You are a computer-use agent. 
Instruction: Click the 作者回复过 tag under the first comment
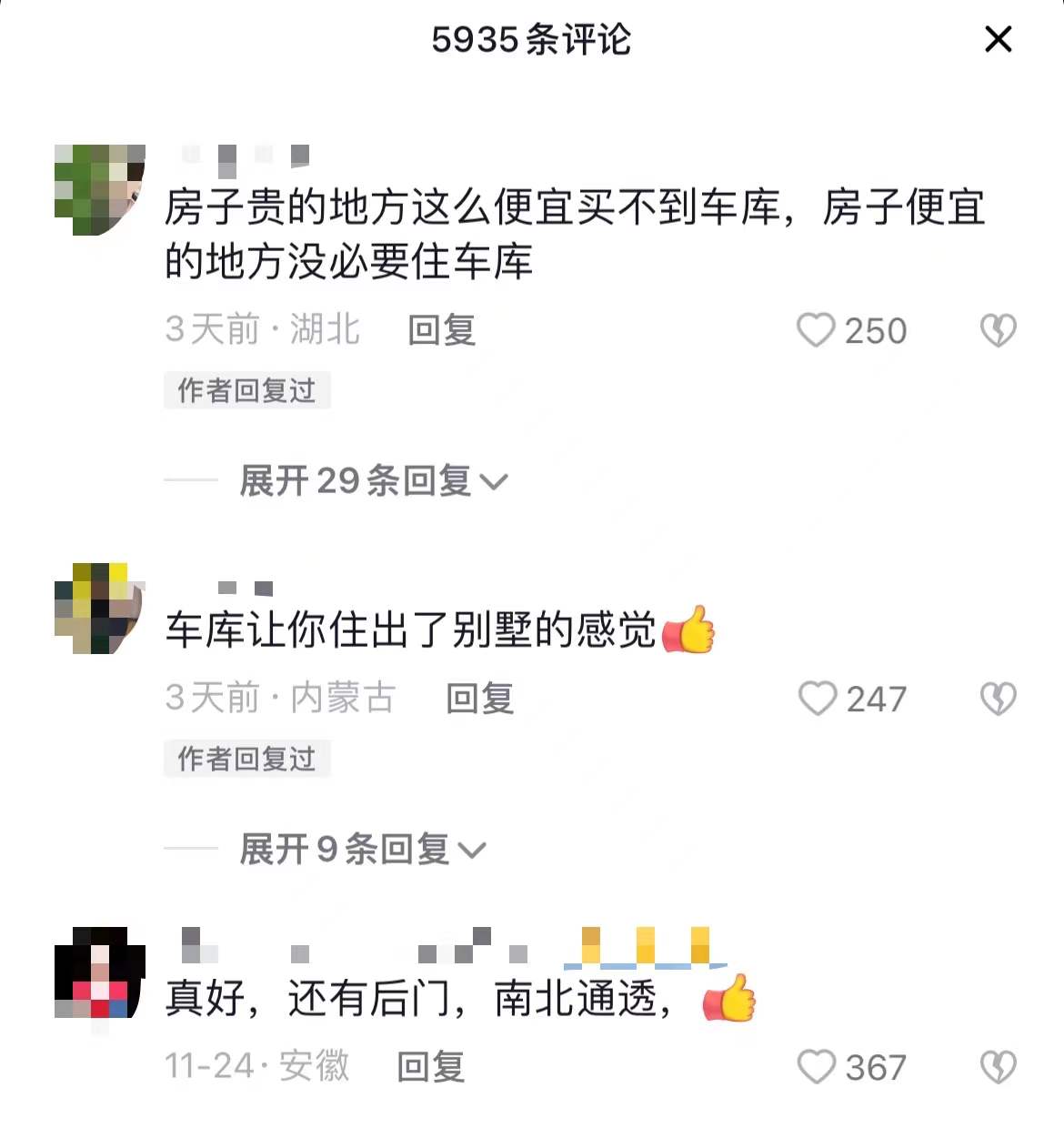point(246,391)
